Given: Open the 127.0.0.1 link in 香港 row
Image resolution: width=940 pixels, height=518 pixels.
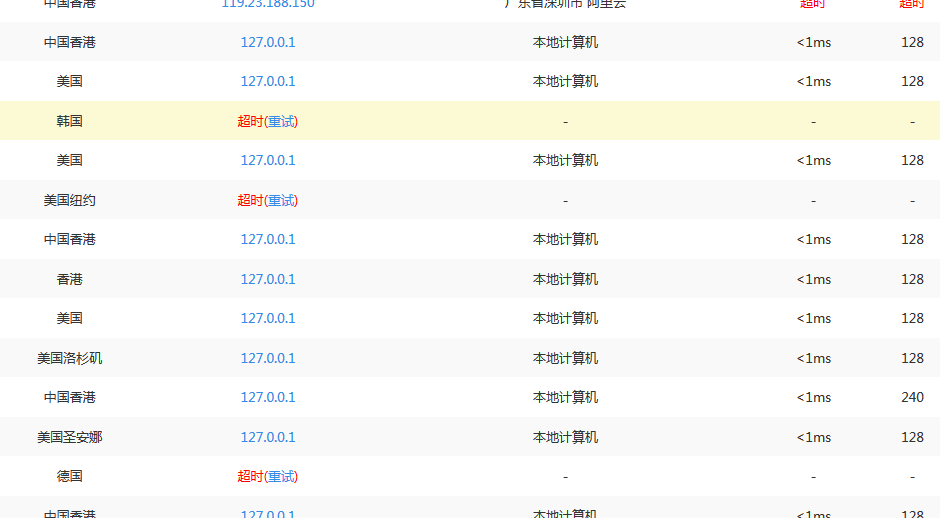Looking at the screenshot, I should (x=268, y=279).
